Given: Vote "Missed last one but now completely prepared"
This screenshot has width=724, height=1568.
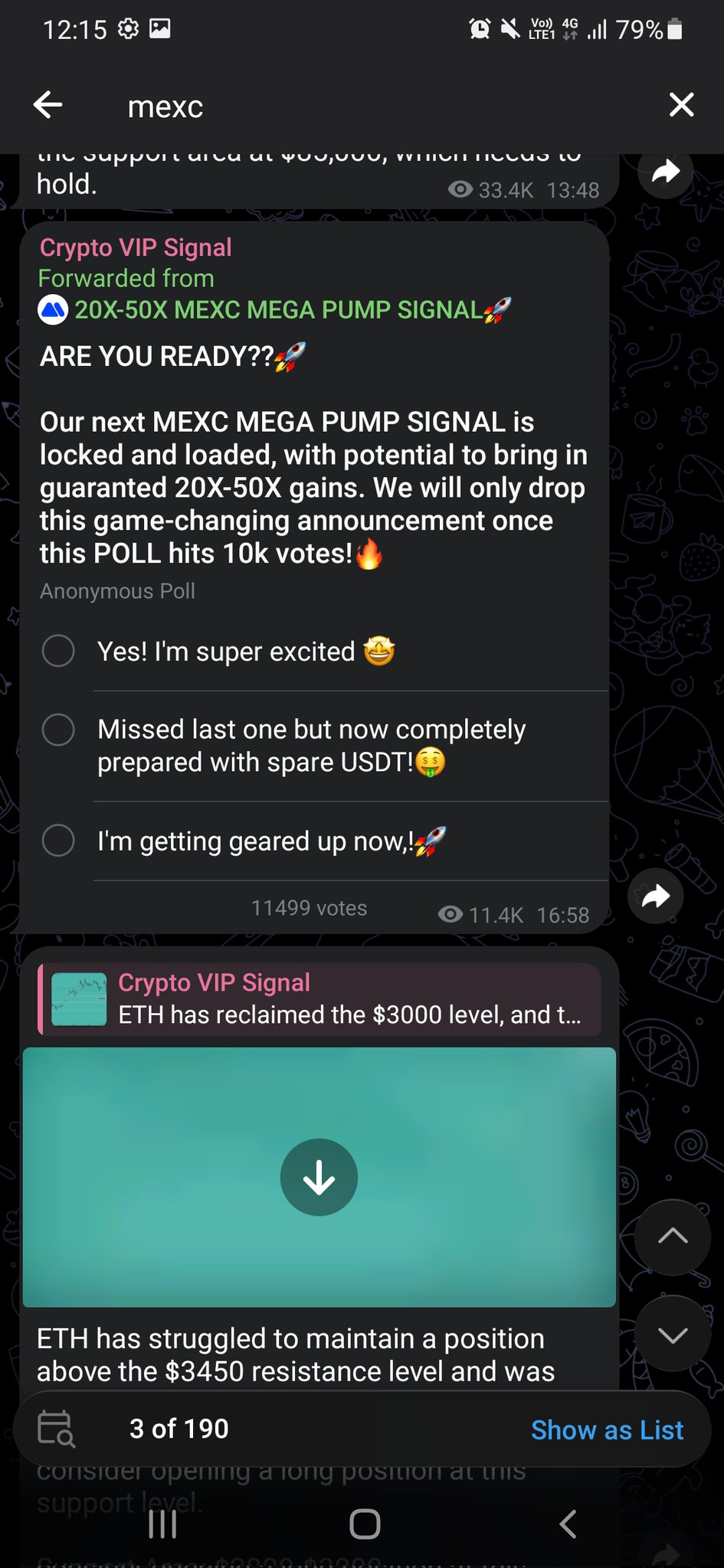Looking at the screenshot, I should point(58,730).
